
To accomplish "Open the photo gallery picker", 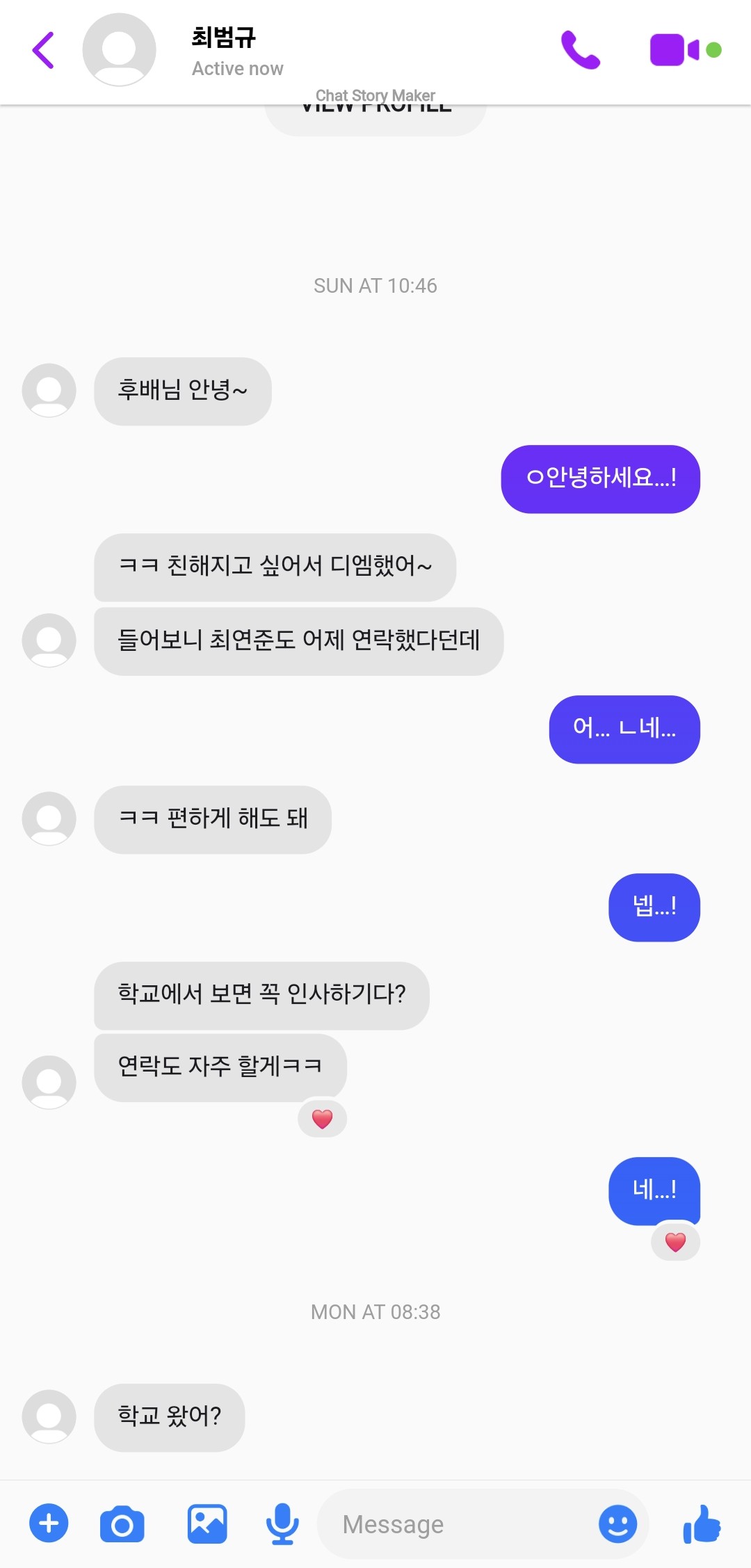I will point(207,1523).
